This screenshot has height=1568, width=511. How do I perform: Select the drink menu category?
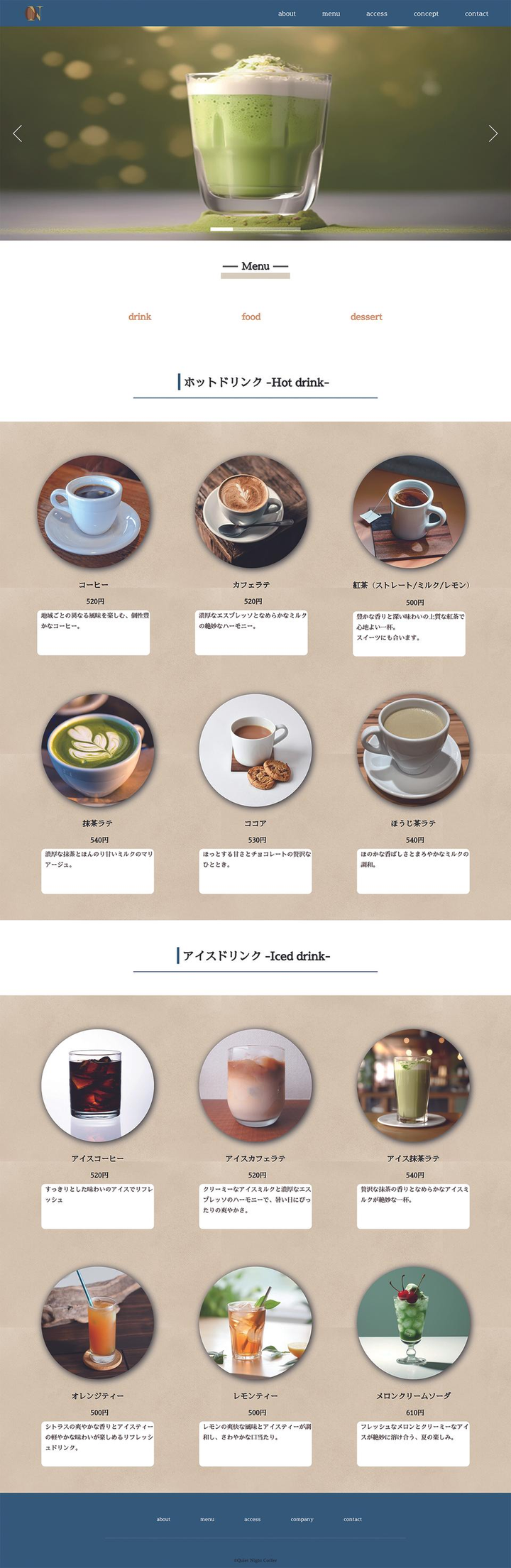tap(140, 317)
